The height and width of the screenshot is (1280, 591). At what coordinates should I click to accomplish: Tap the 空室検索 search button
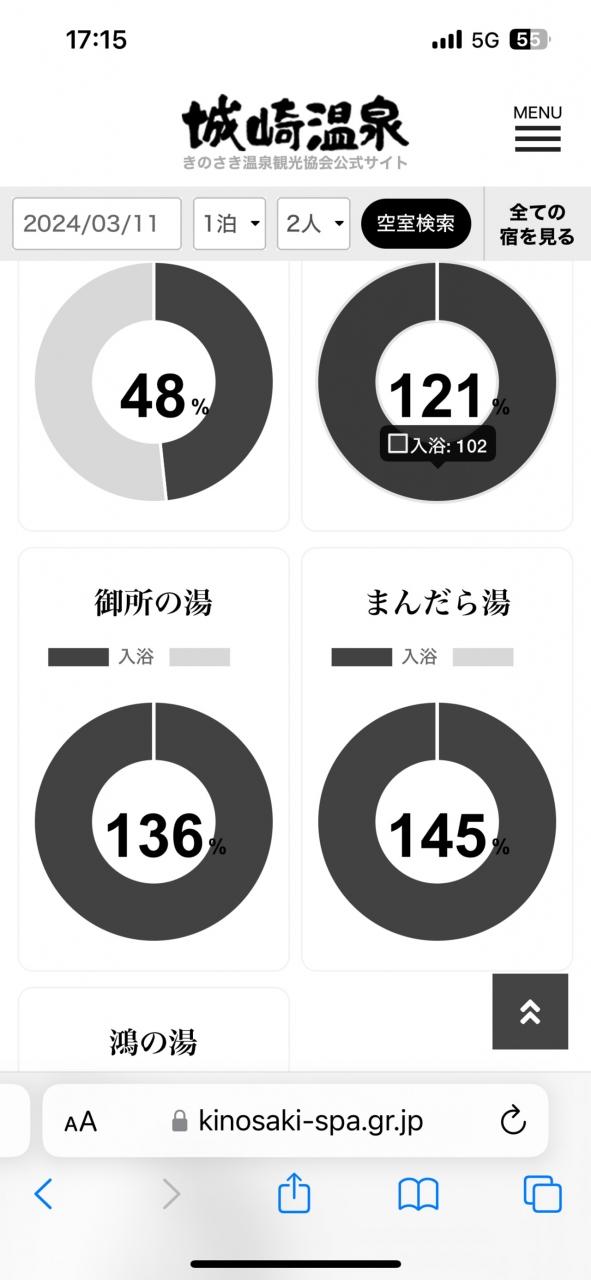tap(416, 223)
